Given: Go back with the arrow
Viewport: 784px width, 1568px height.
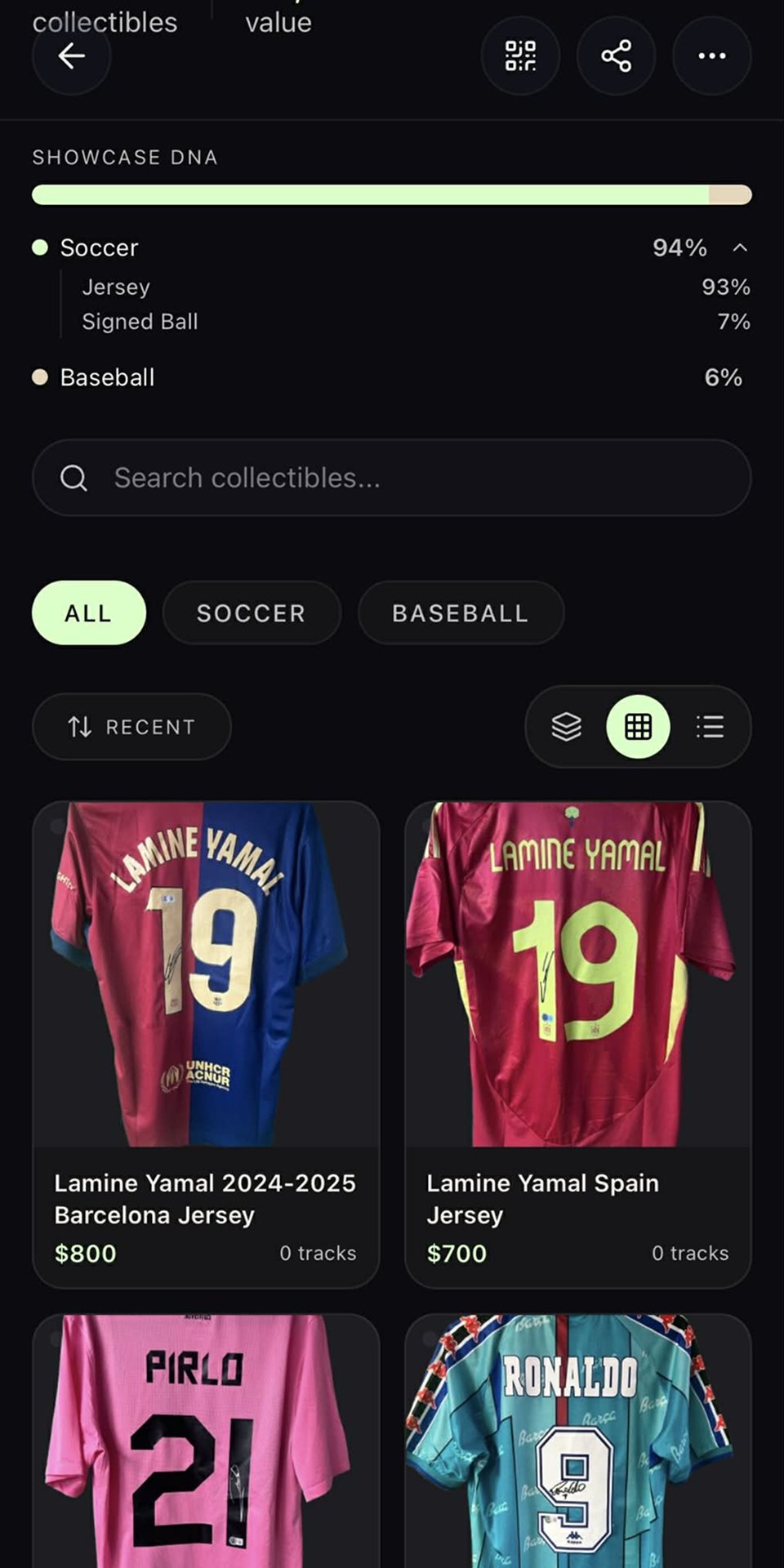Looking at the screenshot, I should 71,56.
